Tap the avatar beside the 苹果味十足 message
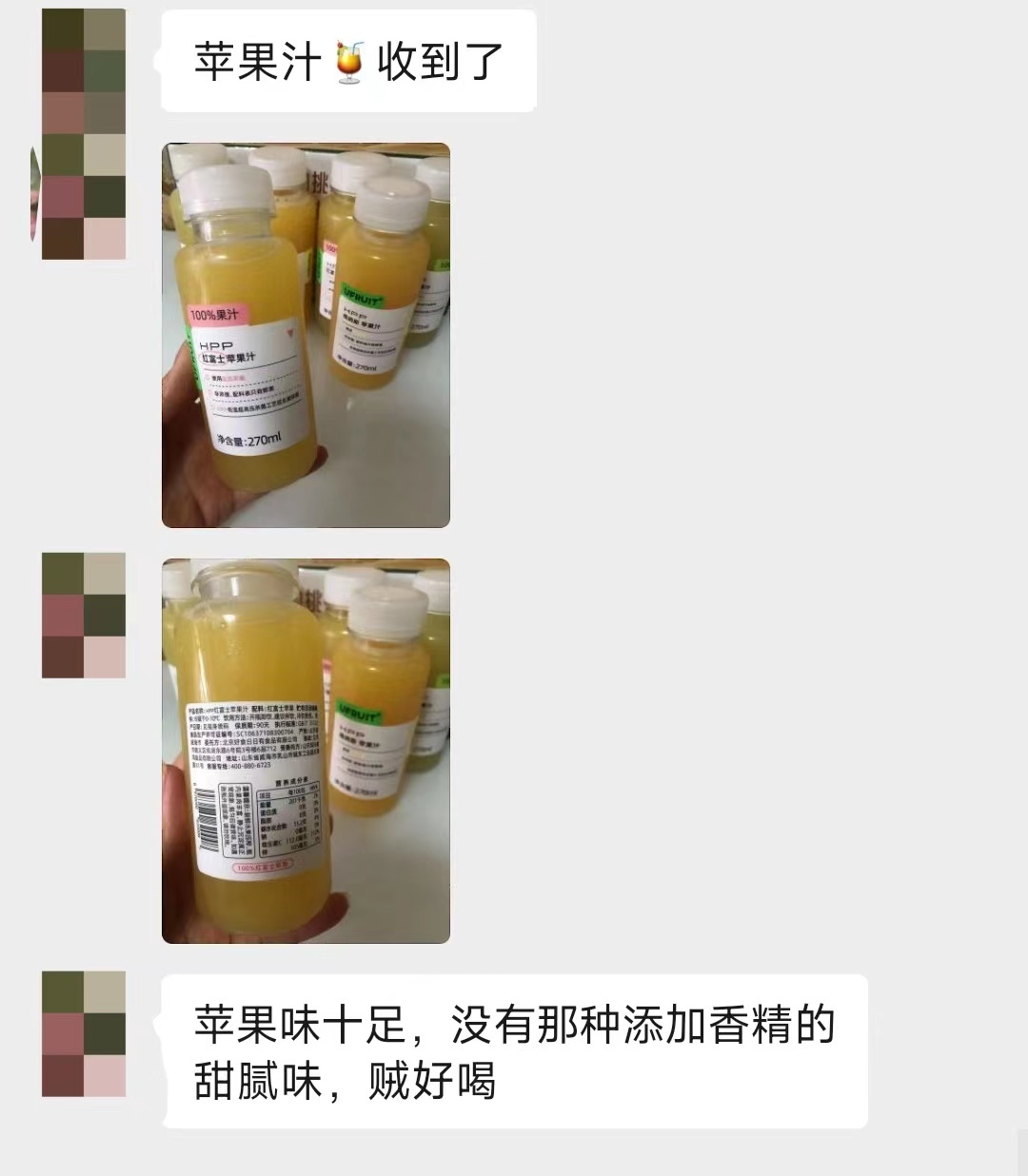 (84, 1033)
